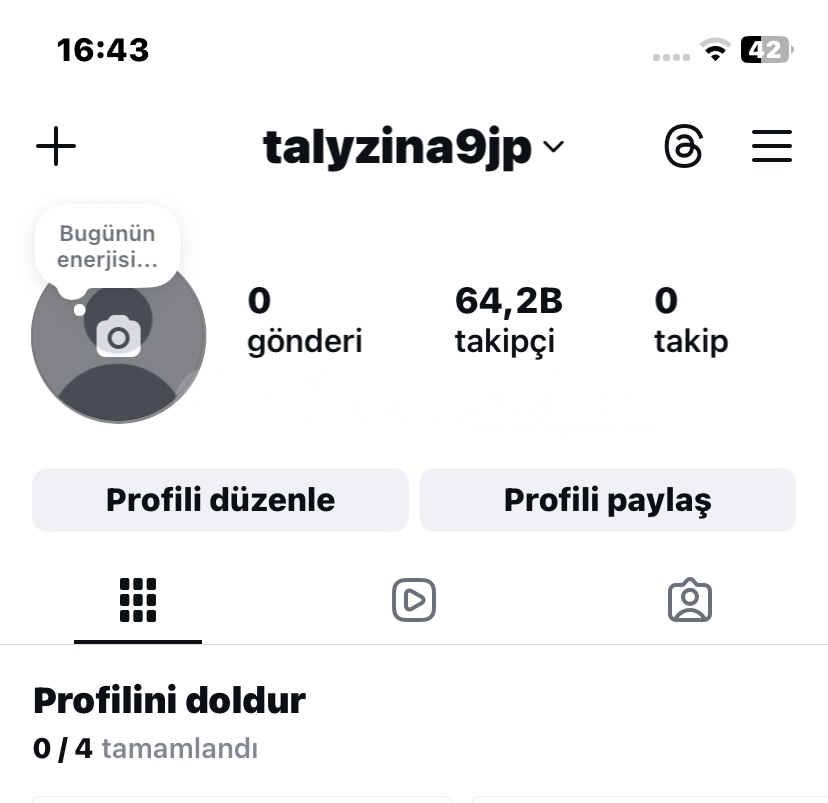Image resolution: width=828 pixels, height=803 pixels.
Task: Open the hamburger menu
Action: coord(771,147)
